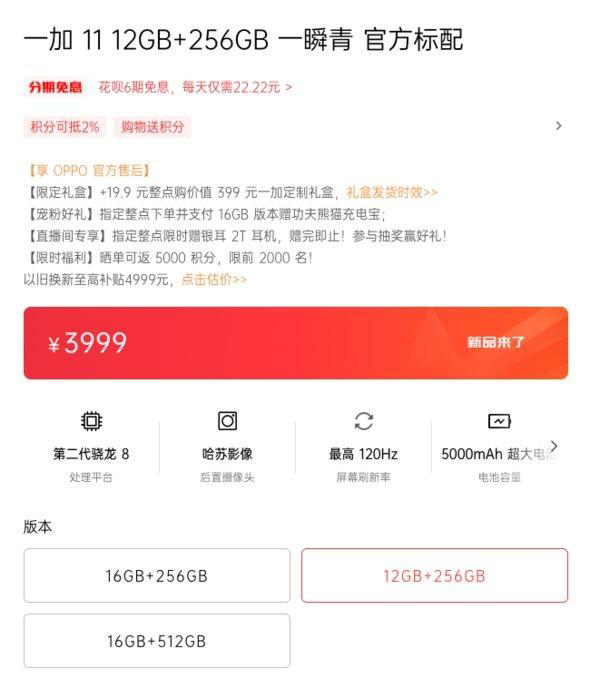Expand the 积分可抵2% points benefits row
Screen dimensions: 600x688
(558, 126)
